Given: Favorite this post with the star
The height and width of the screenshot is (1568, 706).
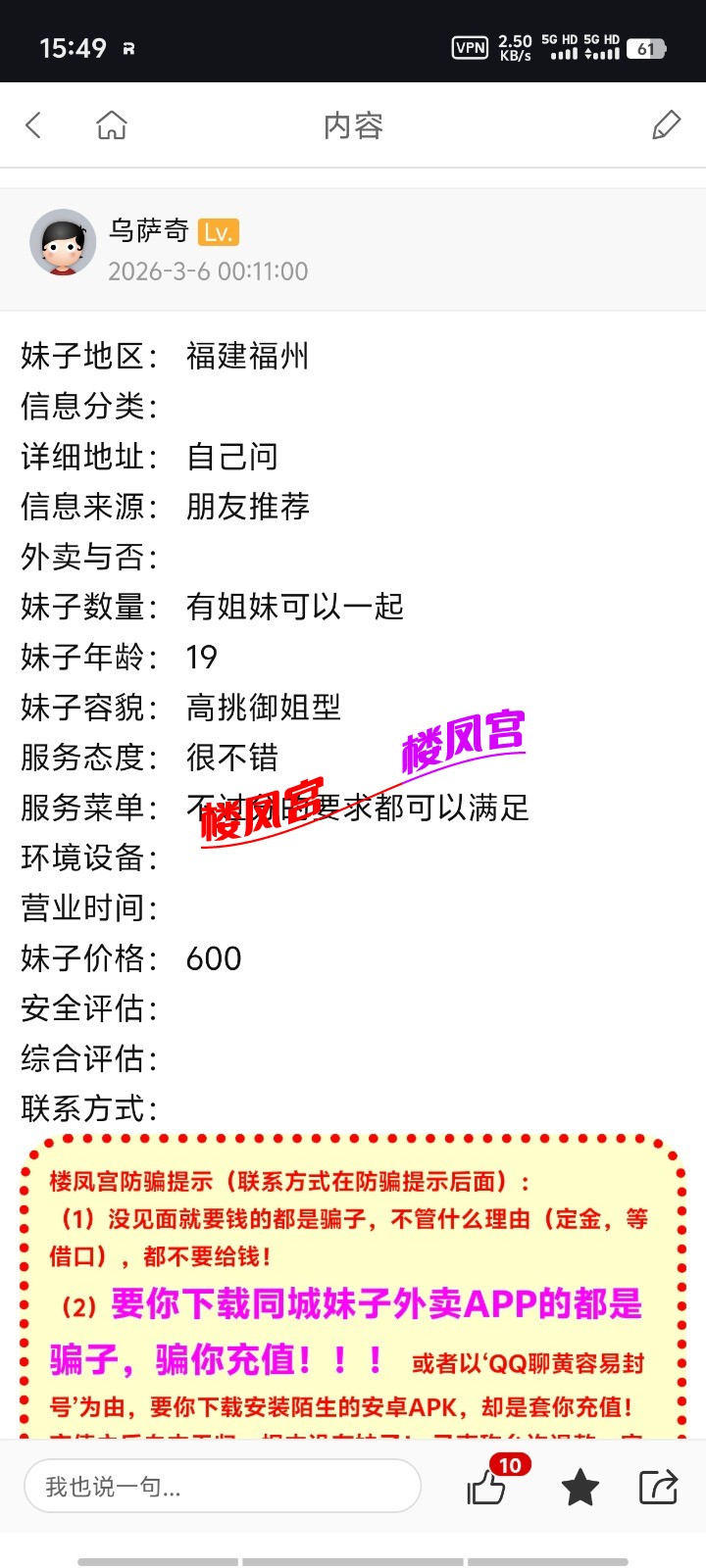Looking at the screenshot, I should point(580,1488).
